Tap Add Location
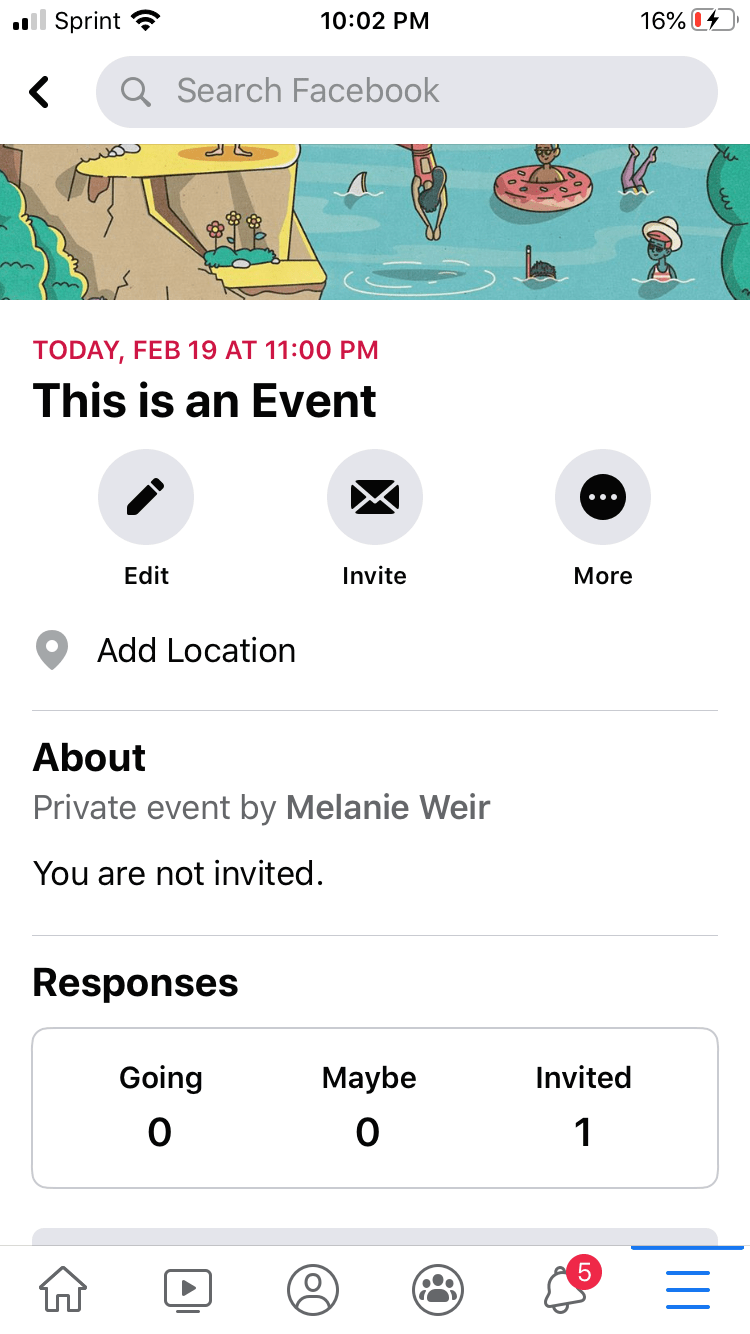750x1334 pixels. (x=196, y=650)
